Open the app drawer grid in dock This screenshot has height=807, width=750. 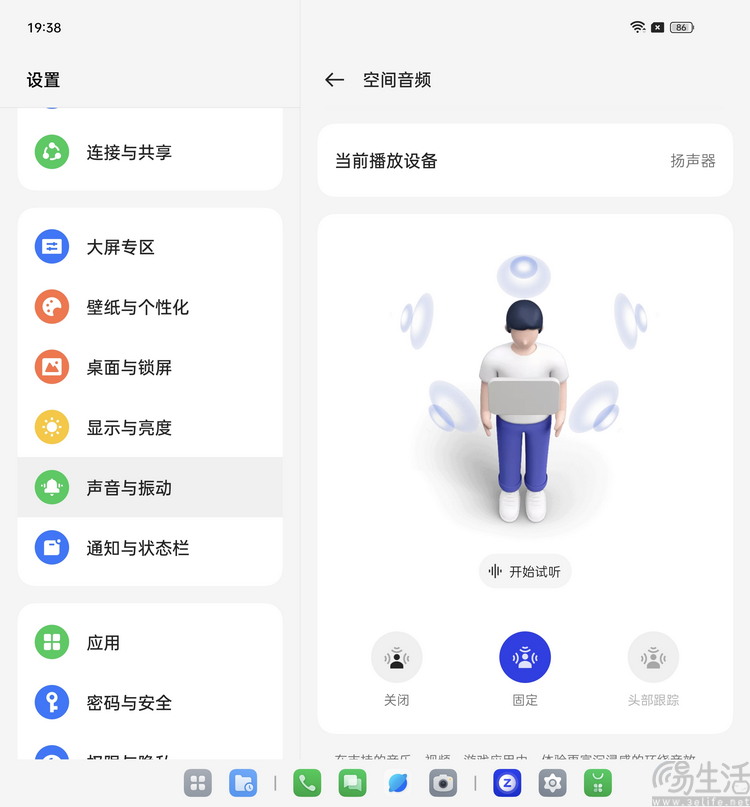(x=198, y=783)
